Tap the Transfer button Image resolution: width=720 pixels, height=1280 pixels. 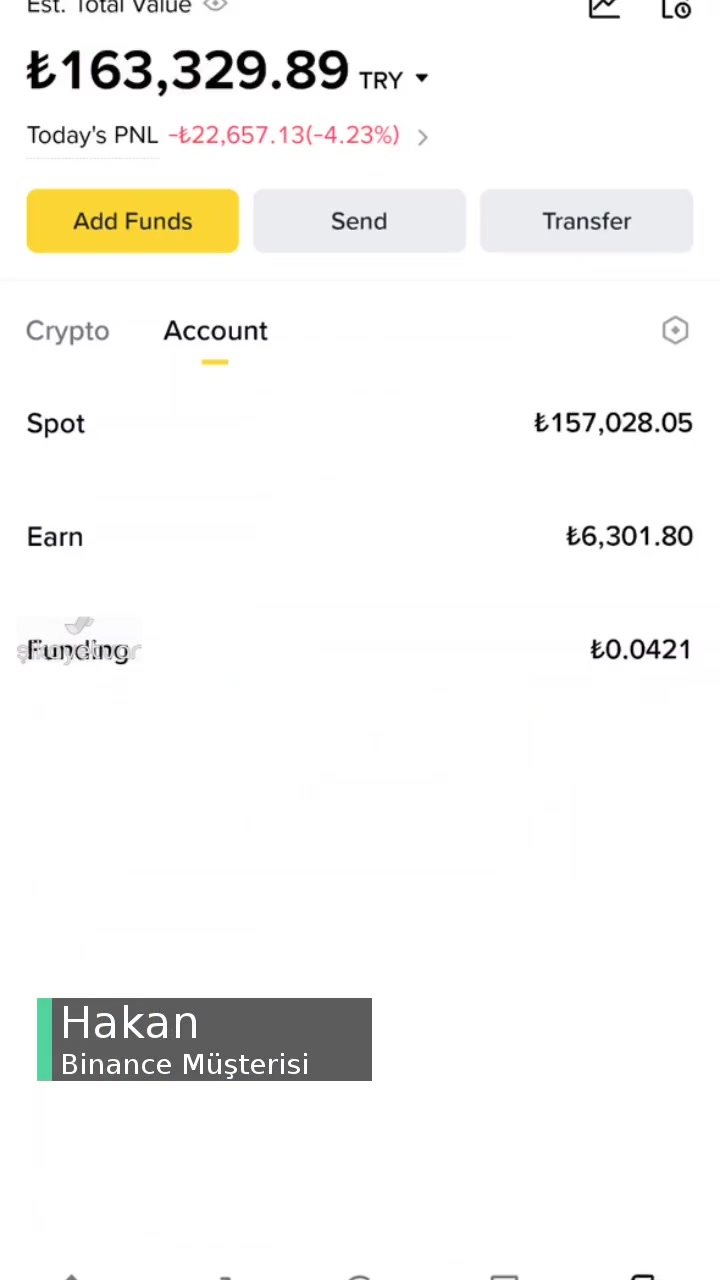(586, 221)
